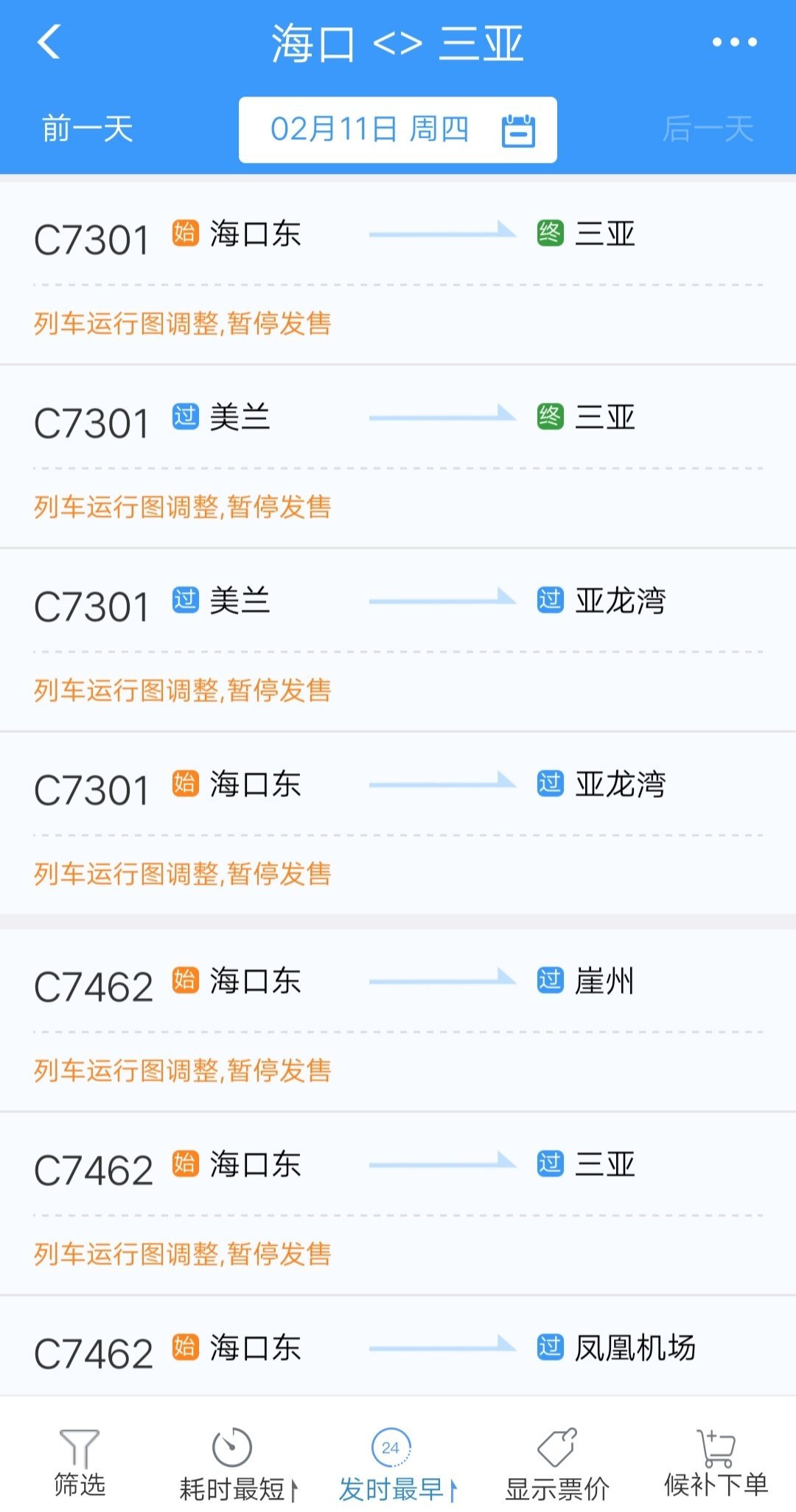Open the three-dot overflow menu
This screenshot has width=796, height=1512.
(734, 42)
